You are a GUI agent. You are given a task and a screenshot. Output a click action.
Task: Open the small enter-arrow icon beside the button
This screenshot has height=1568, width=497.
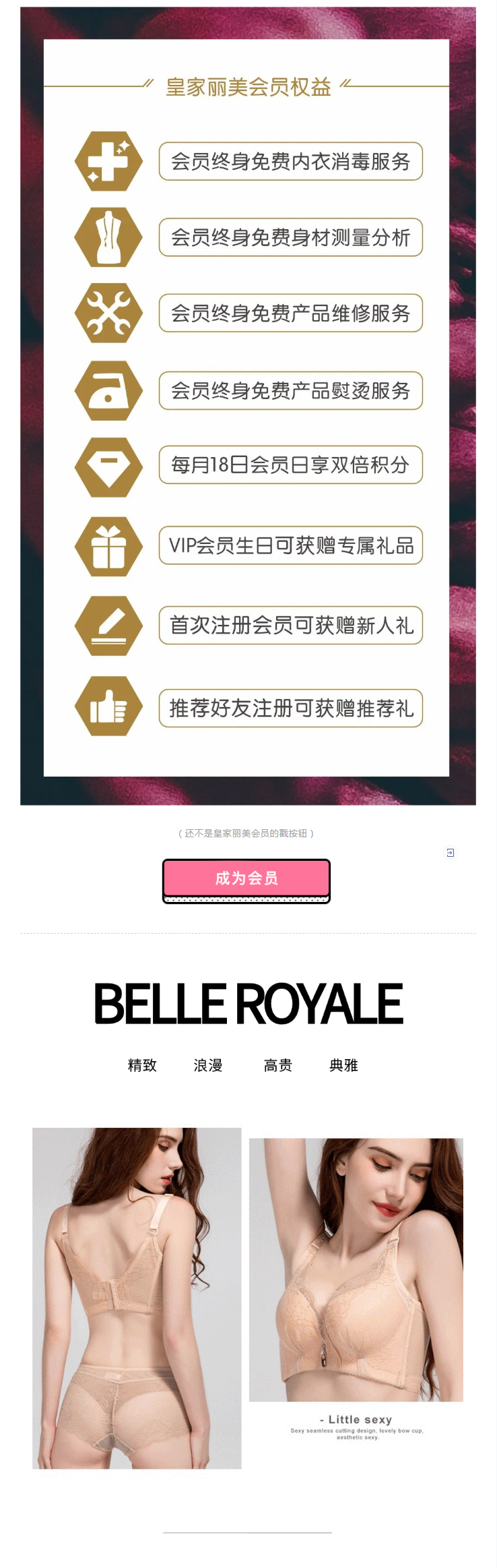[x=450, y=853]
